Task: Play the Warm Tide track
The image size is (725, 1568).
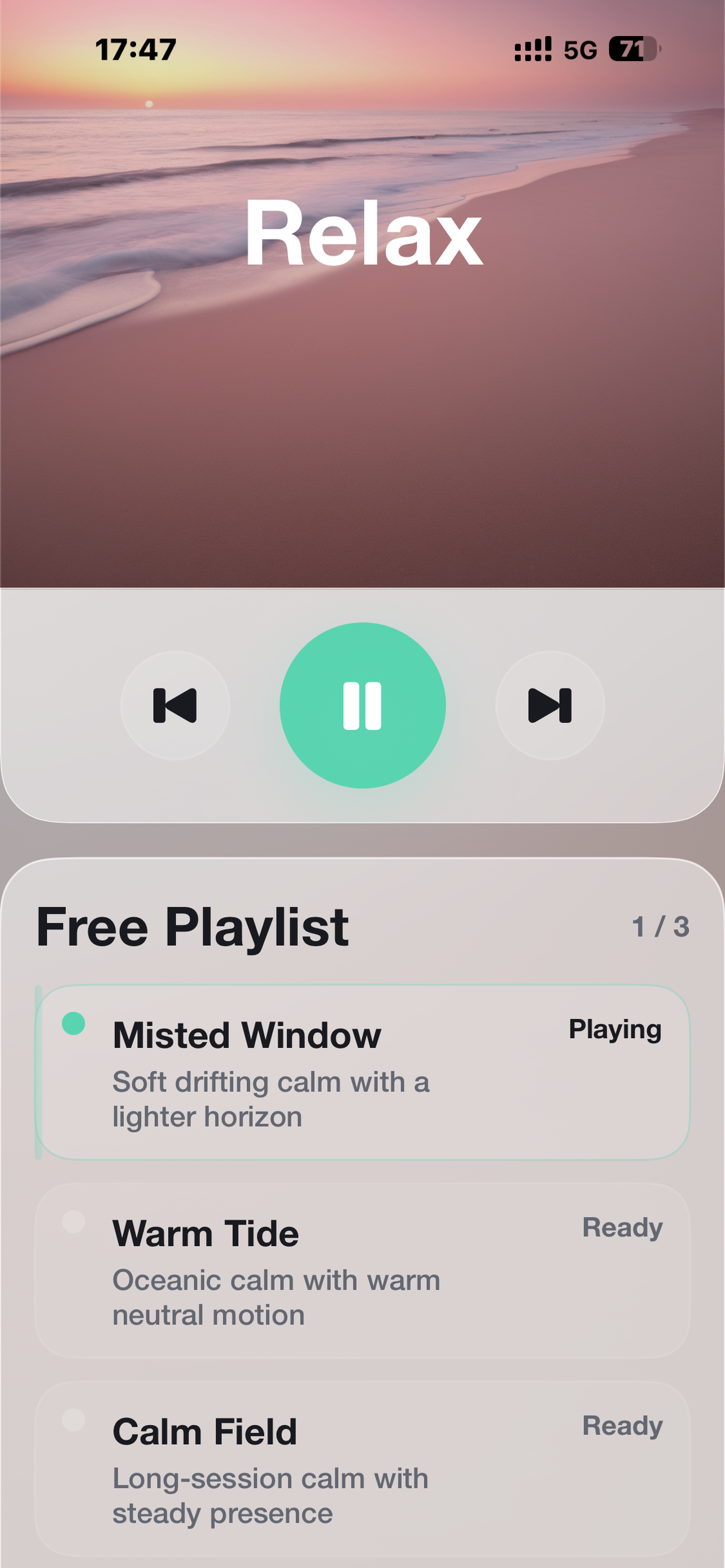Action: coord(362,1271)
